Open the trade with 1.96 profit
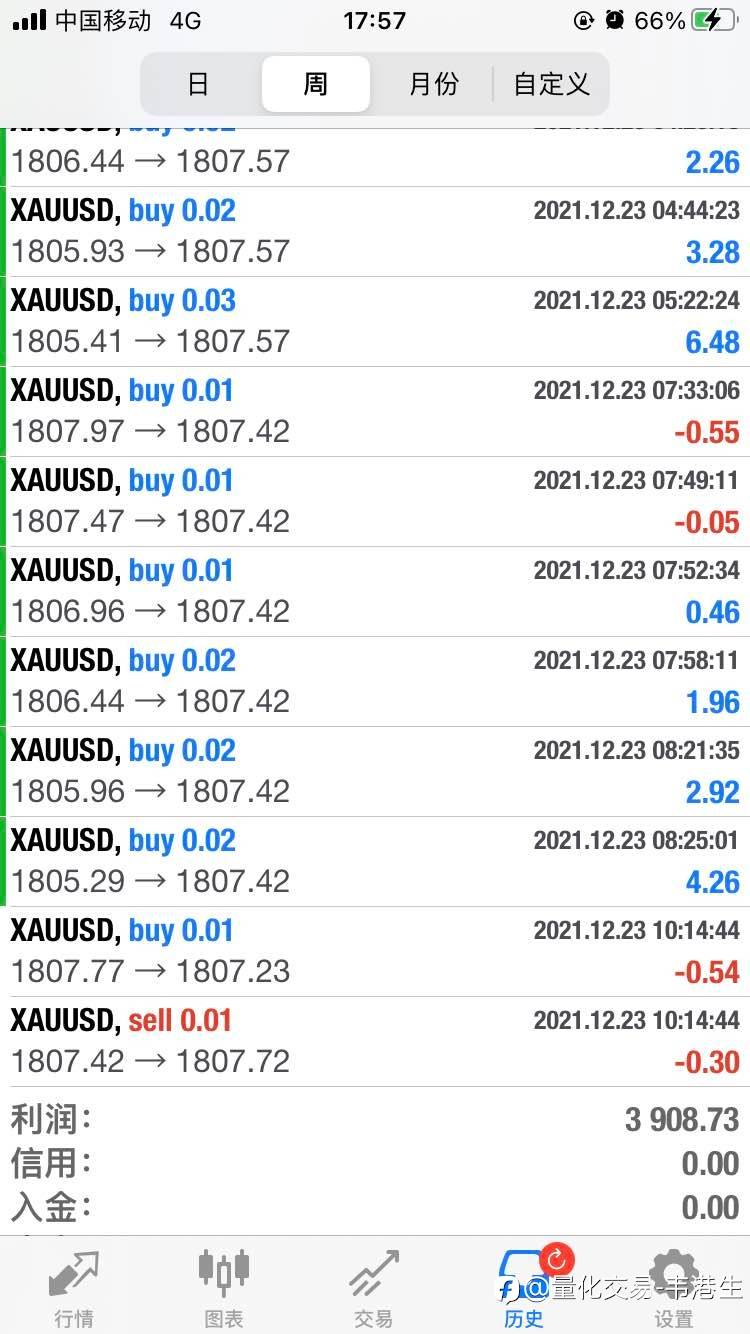750x1334 pixels. pos(375,682)
